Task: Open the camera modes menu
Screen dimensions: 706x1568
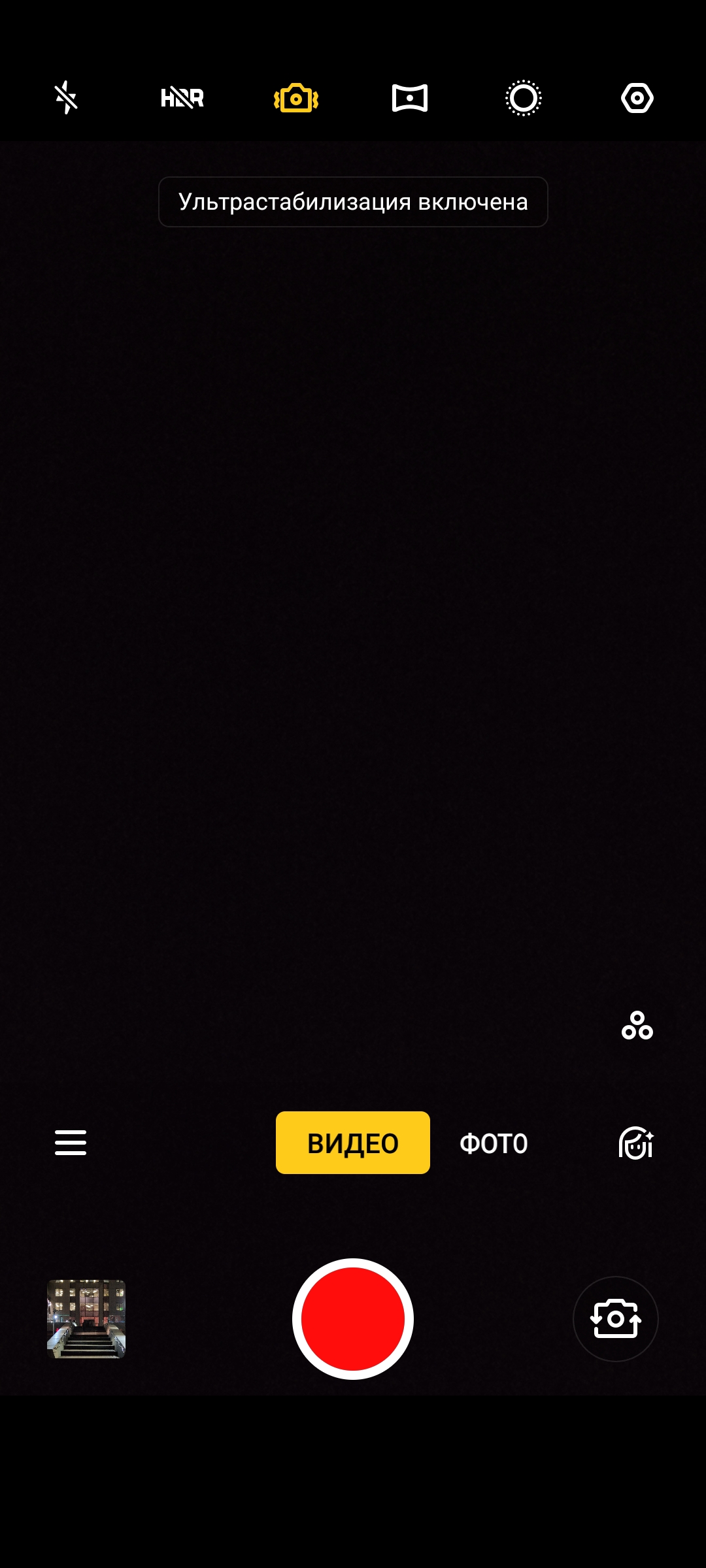Action: click(x=71, y=1143)
